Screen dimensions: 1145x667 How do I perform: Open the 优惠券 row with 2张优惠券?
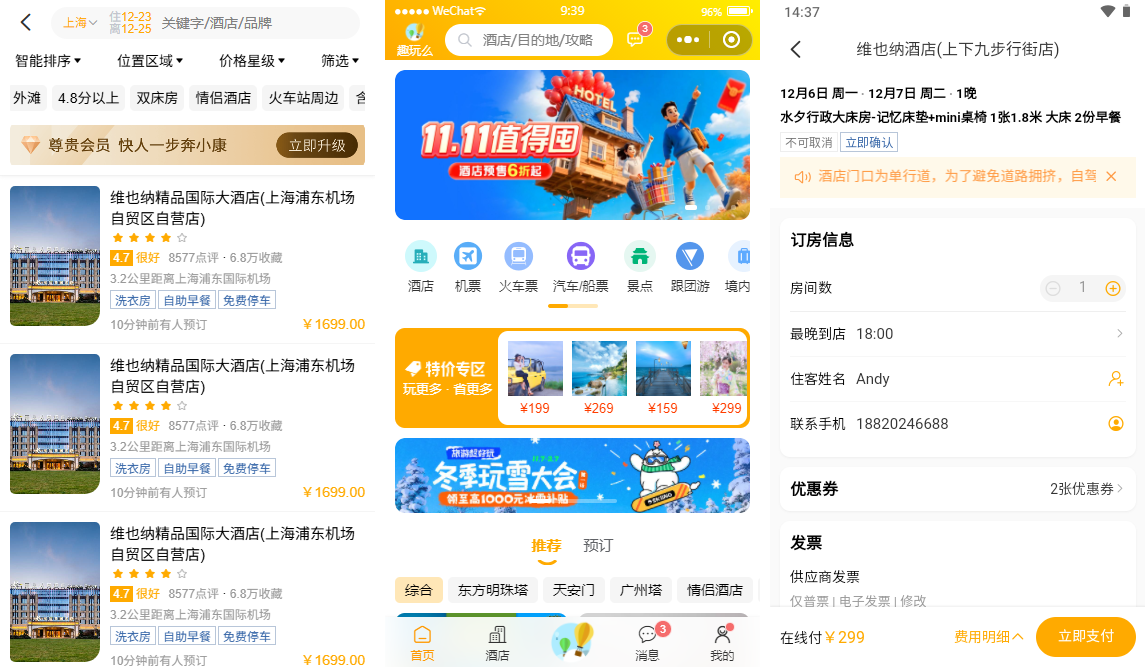[957, 489]
